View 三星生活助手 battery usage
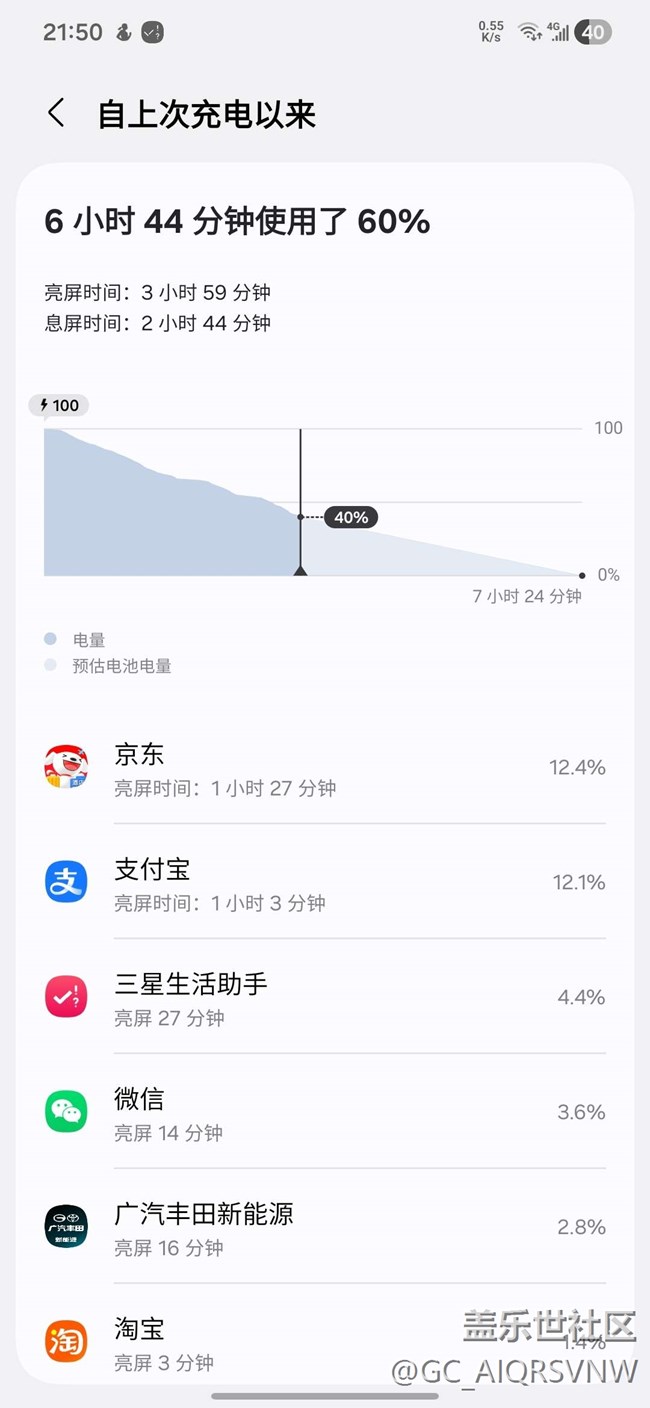This screenshot has width=650, height=1408. pyautogui.click(x=325, y=997)
